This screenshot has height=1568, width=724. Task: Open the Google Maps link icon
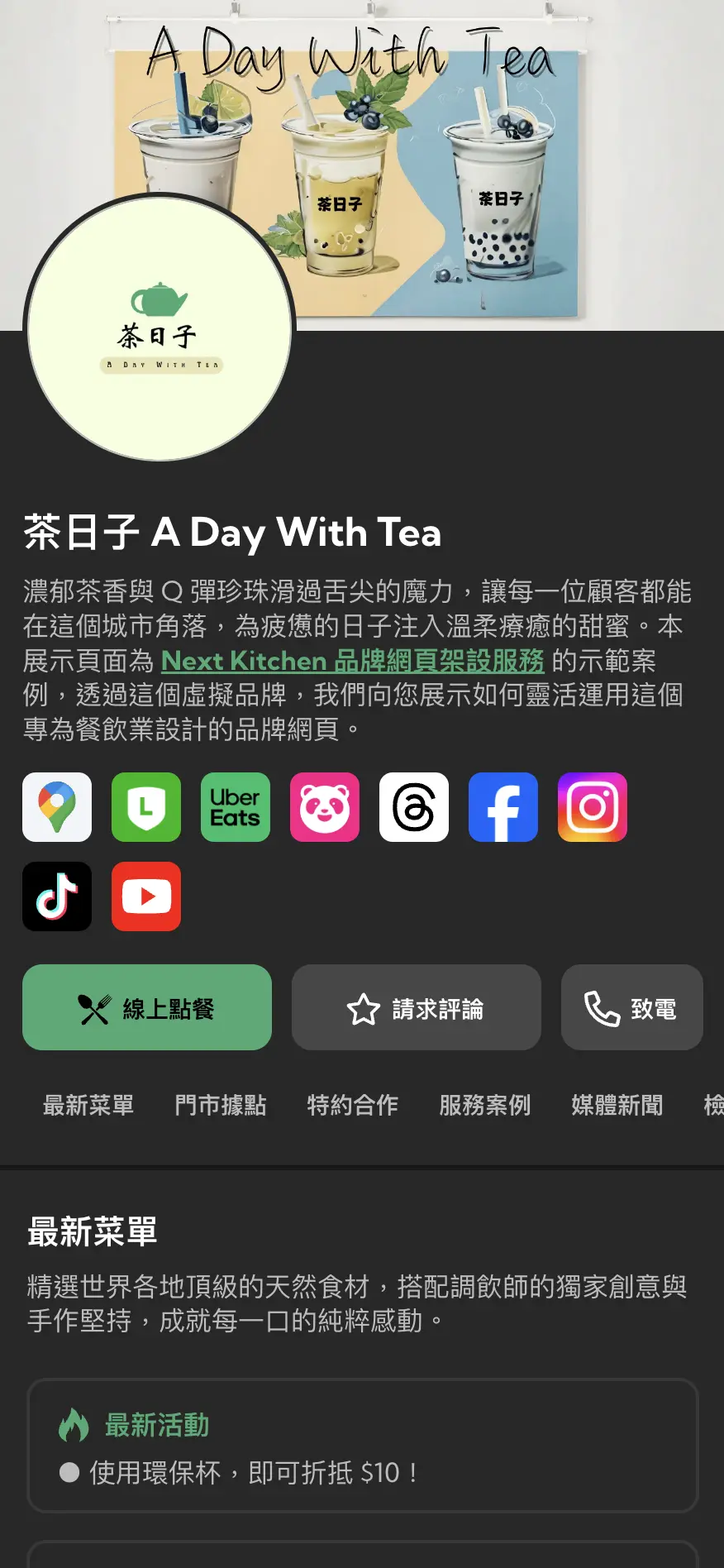(x=57, y=807)
